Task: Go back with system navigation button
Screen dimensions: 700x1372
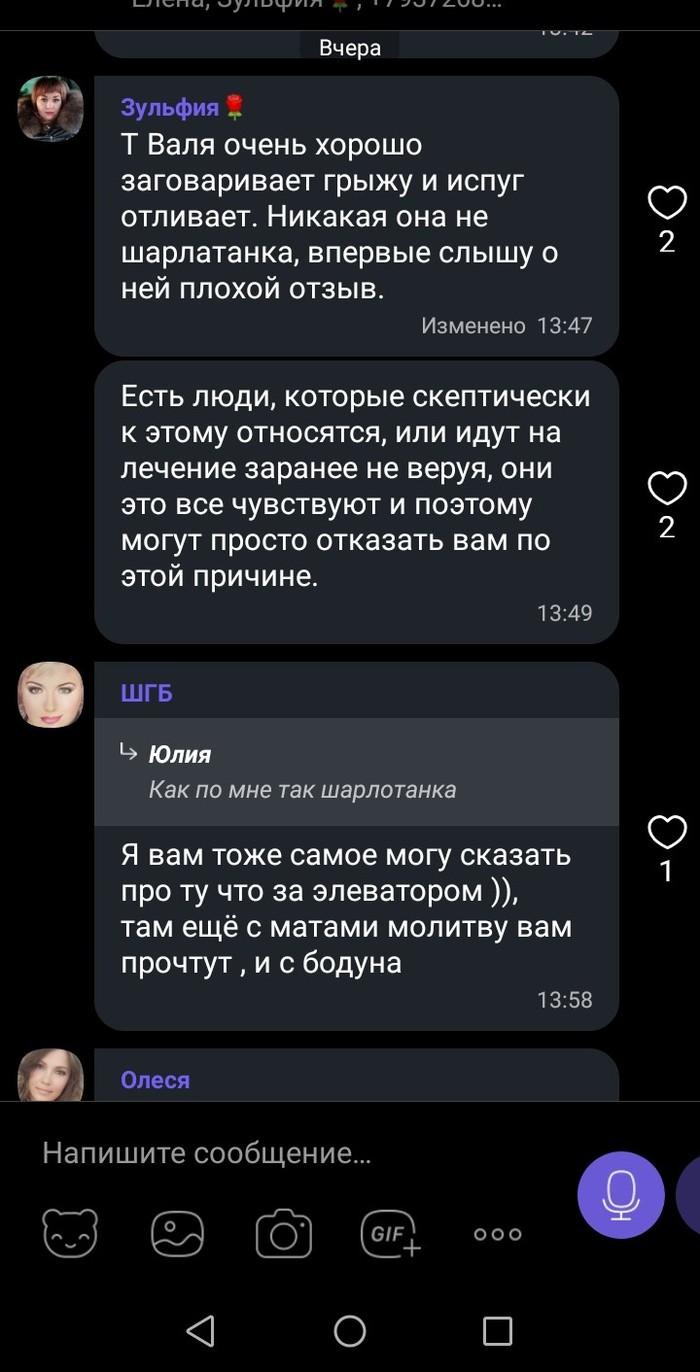Action: pos(201,1330)
